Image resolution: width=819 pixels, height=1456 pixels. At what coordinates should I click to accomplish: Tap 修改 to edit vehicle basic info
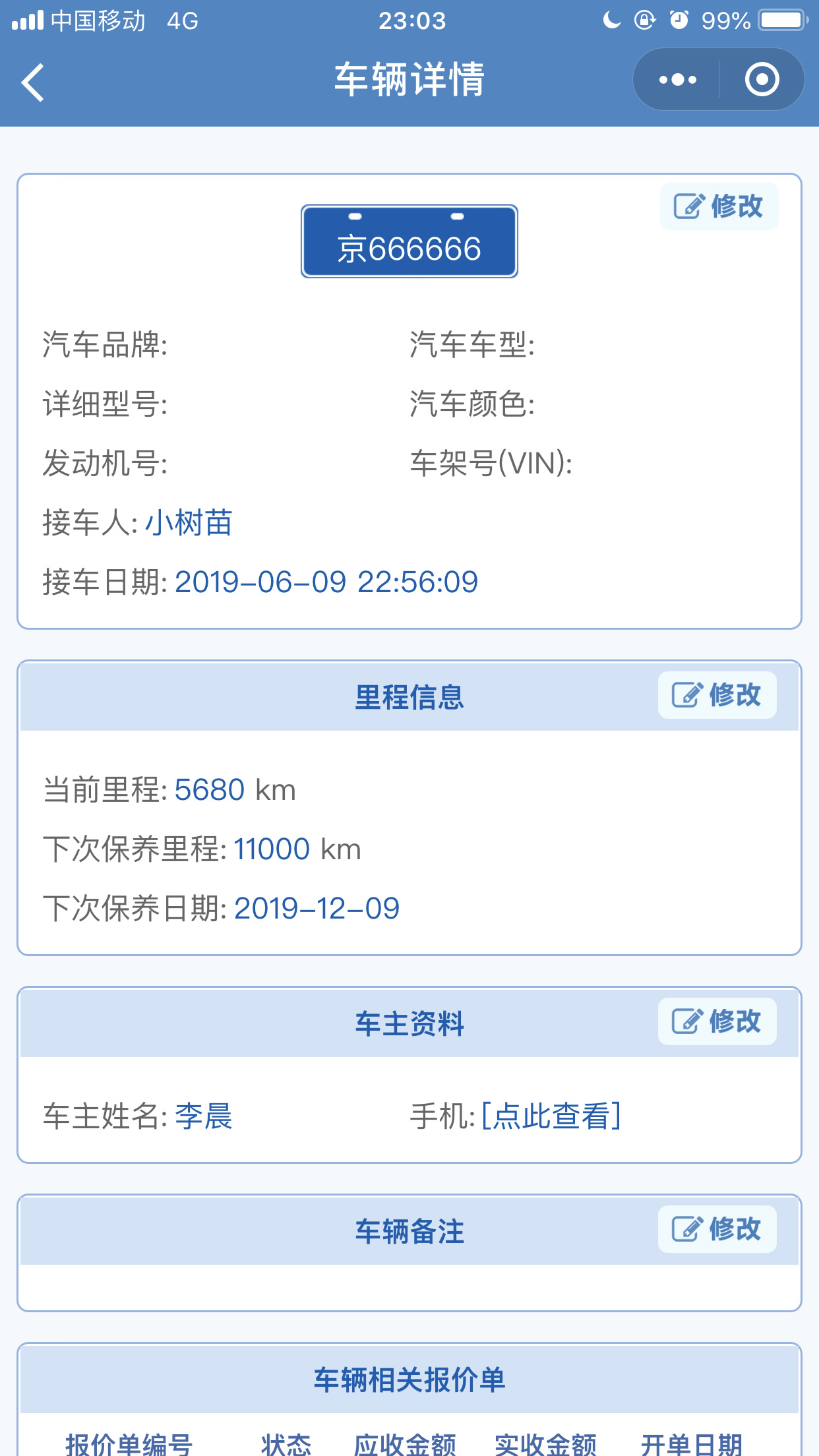pos(719,206)
